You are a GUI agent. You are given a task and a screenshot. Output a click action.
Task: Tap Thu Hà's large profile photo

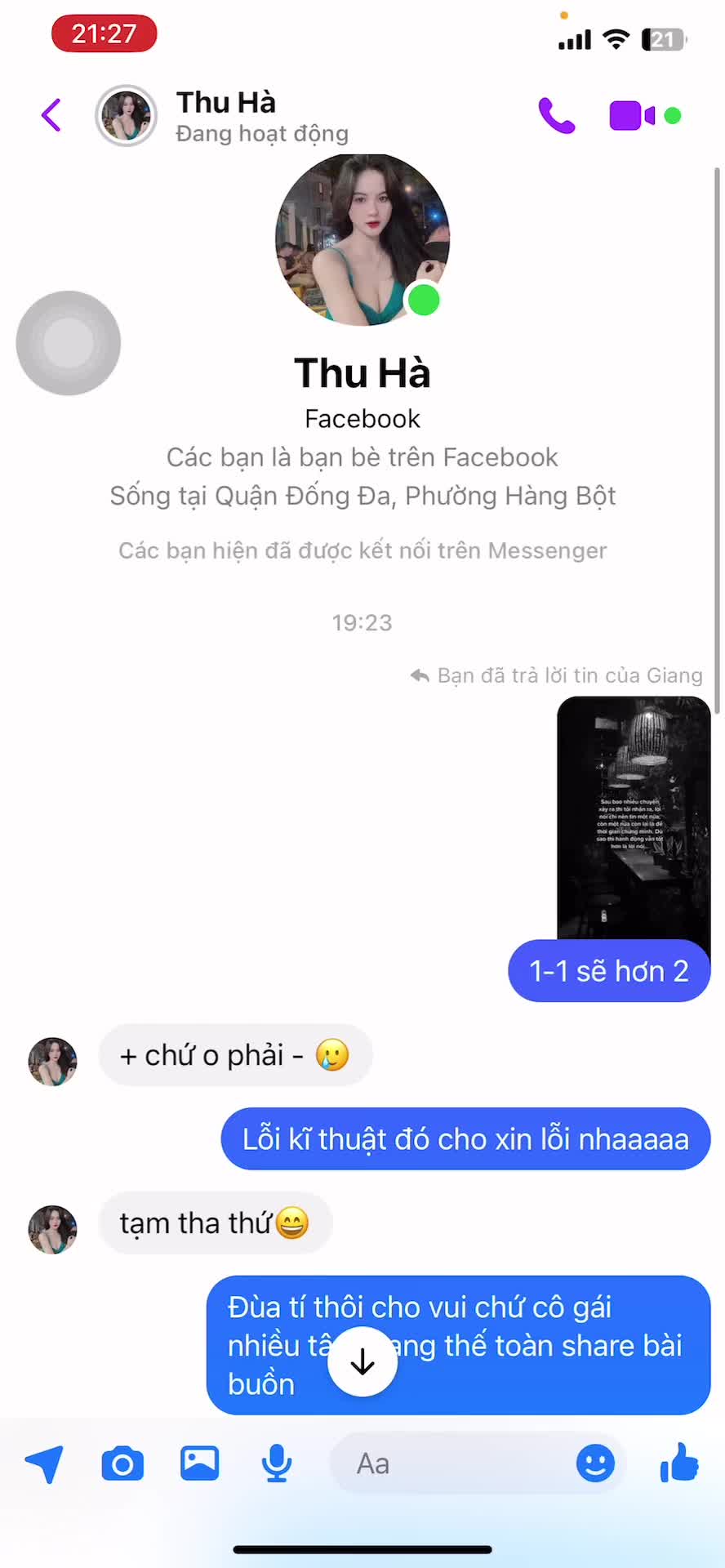(x=362, y=239)
